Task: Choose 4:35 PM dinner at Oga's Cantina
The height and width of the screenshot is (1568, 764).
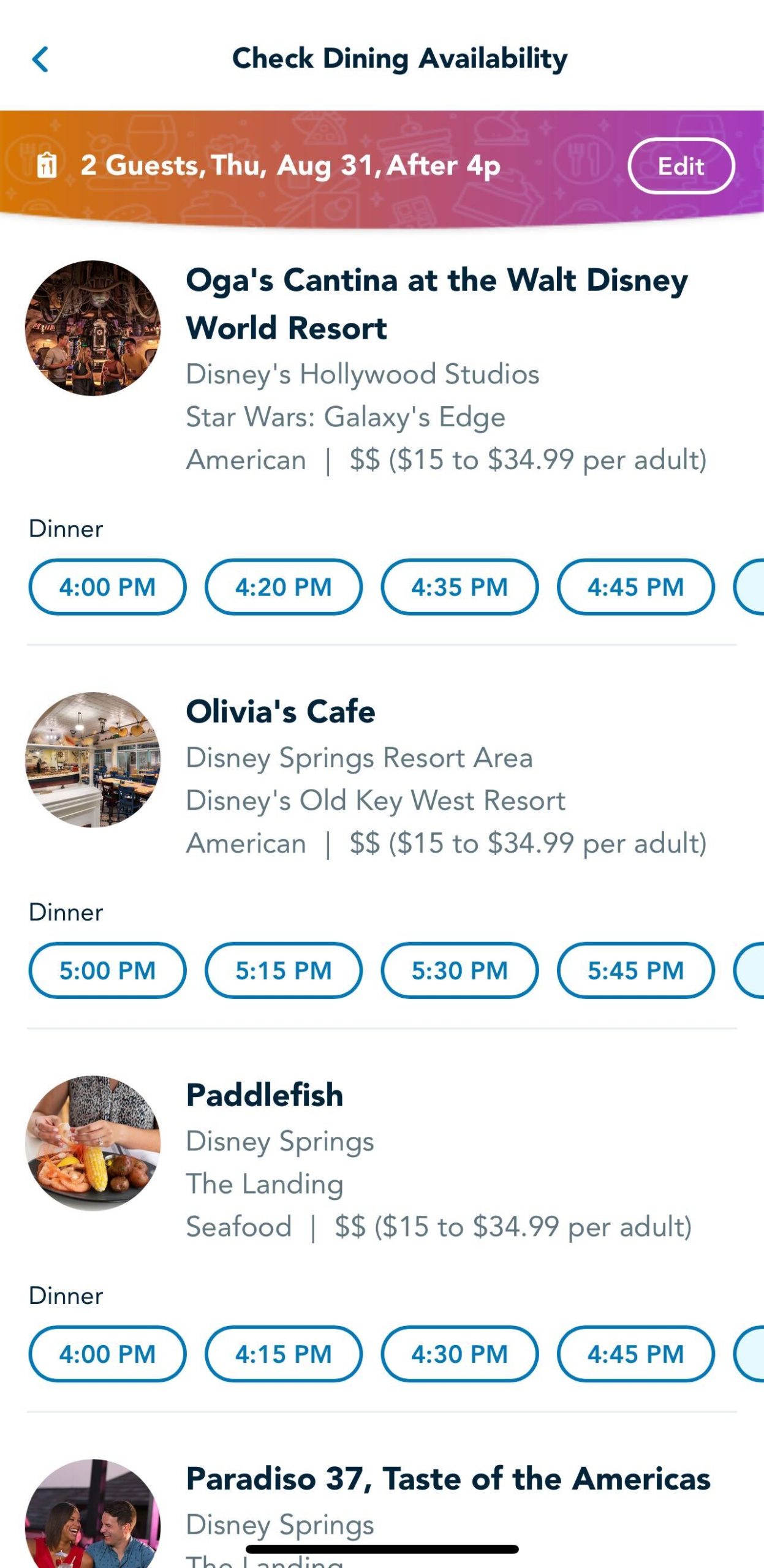Action: tap(460, 586)
